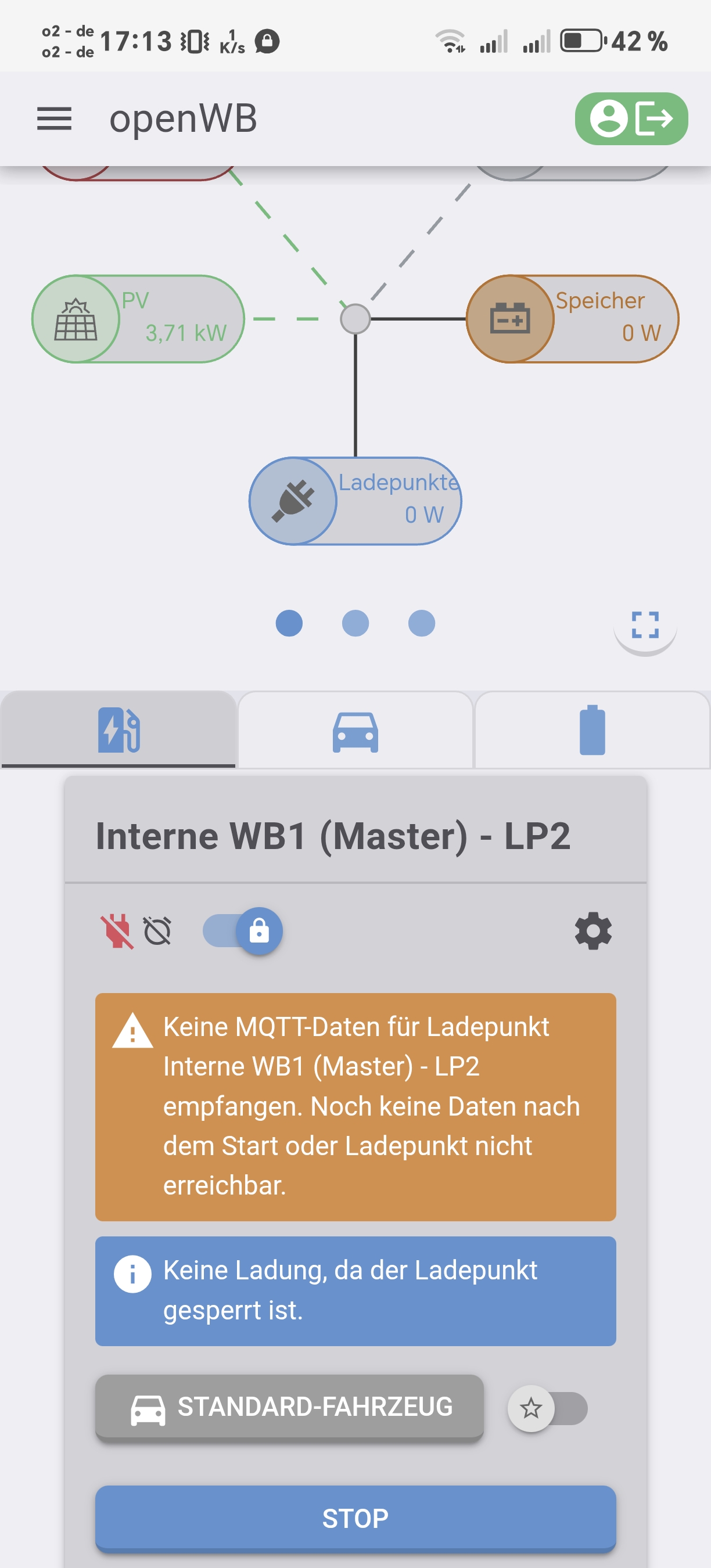Open the hamburger navigation menu

[54, 118]
